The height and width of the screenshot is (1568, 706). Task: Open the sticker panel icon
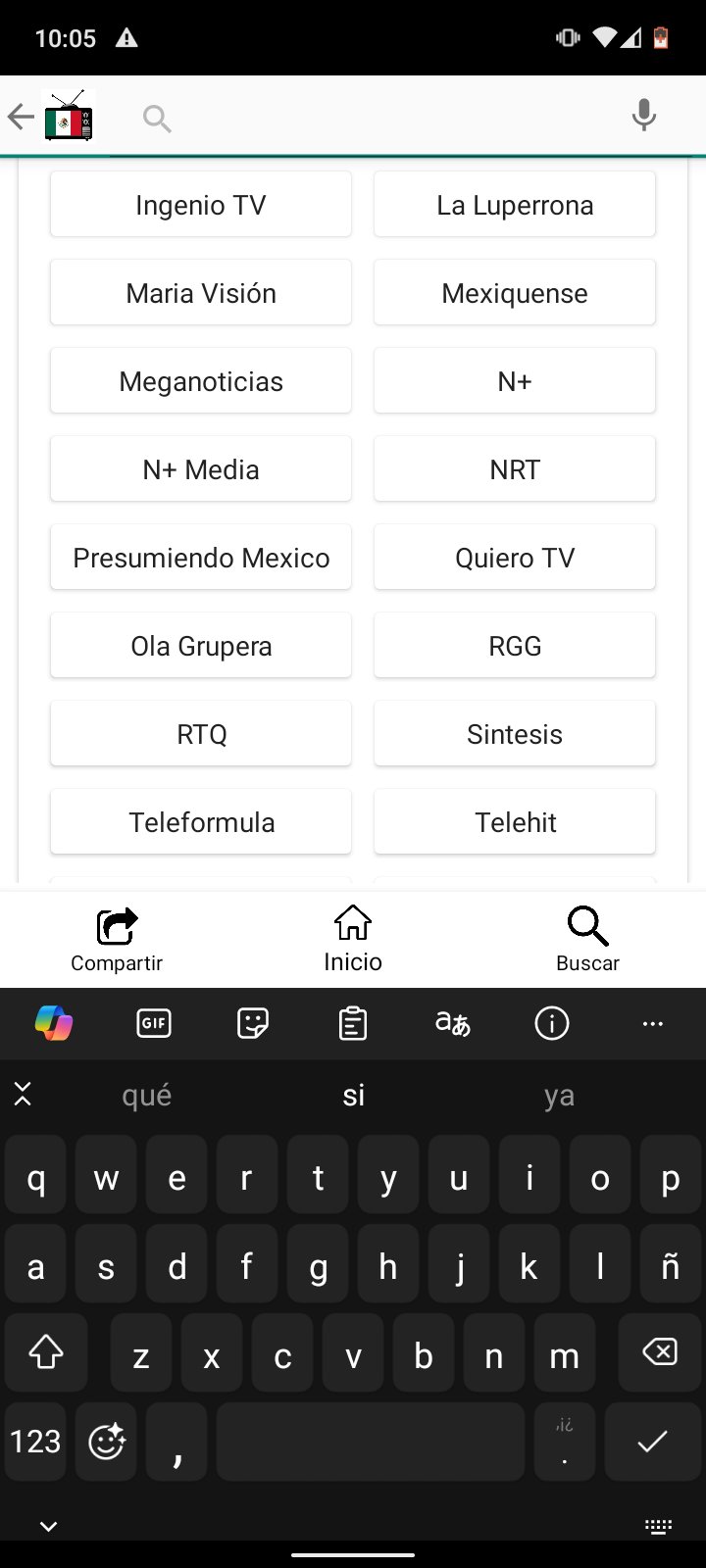coord(252,1023)
